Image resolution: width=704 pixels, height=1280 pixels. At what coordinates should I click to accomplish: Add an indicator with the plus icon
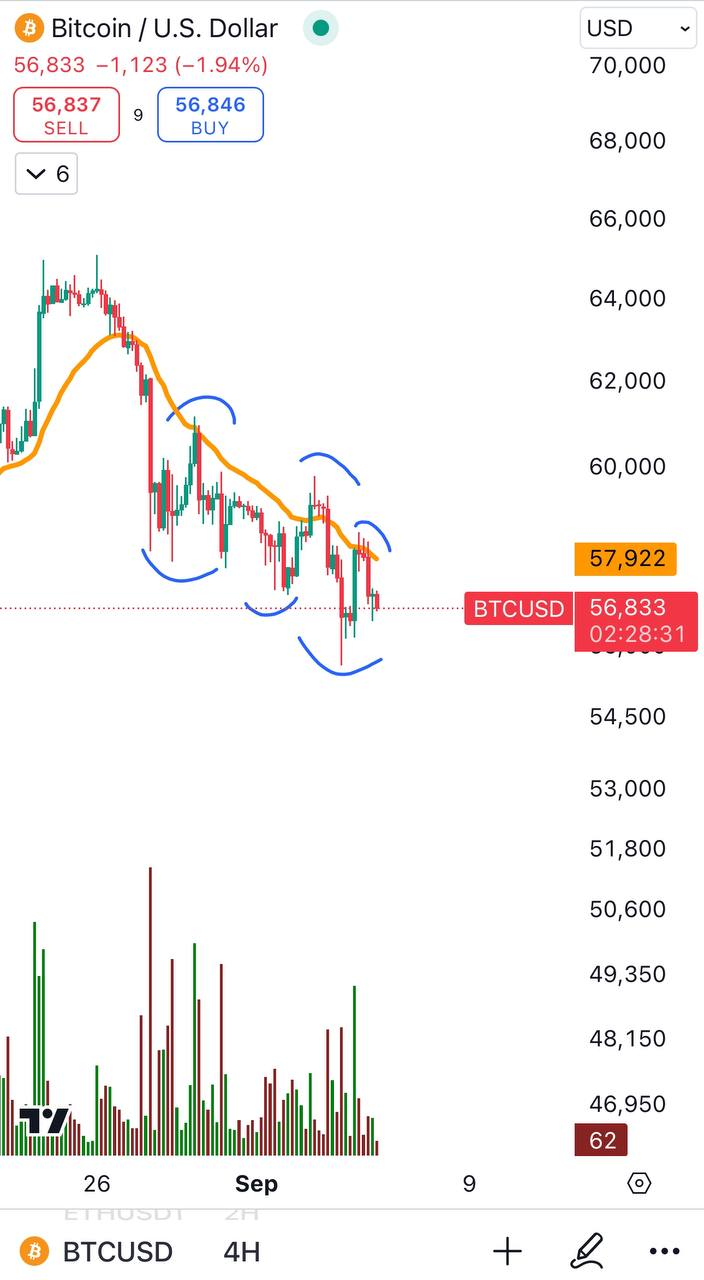[508, 1251]
